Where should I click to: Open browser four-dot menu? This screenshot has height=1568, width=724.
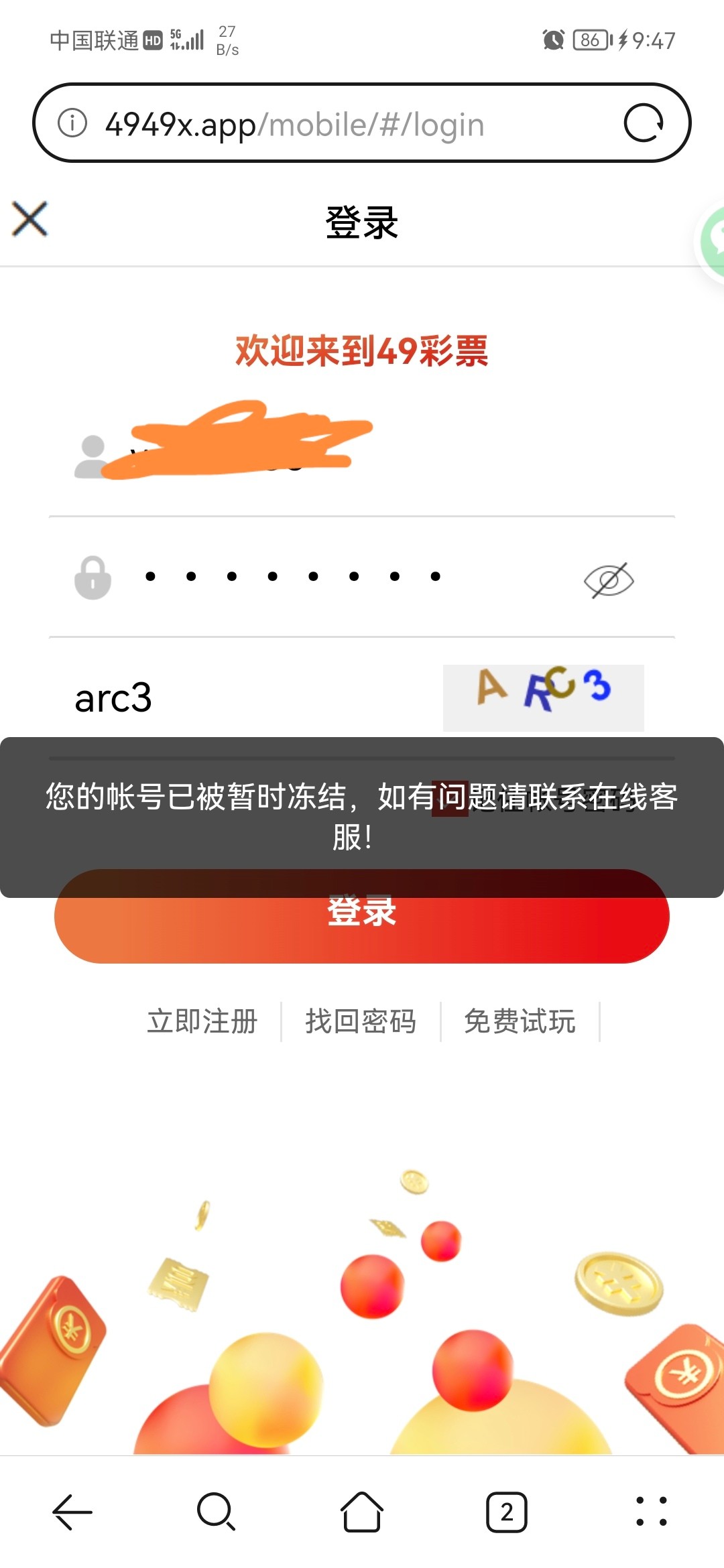pos(651,1512)
